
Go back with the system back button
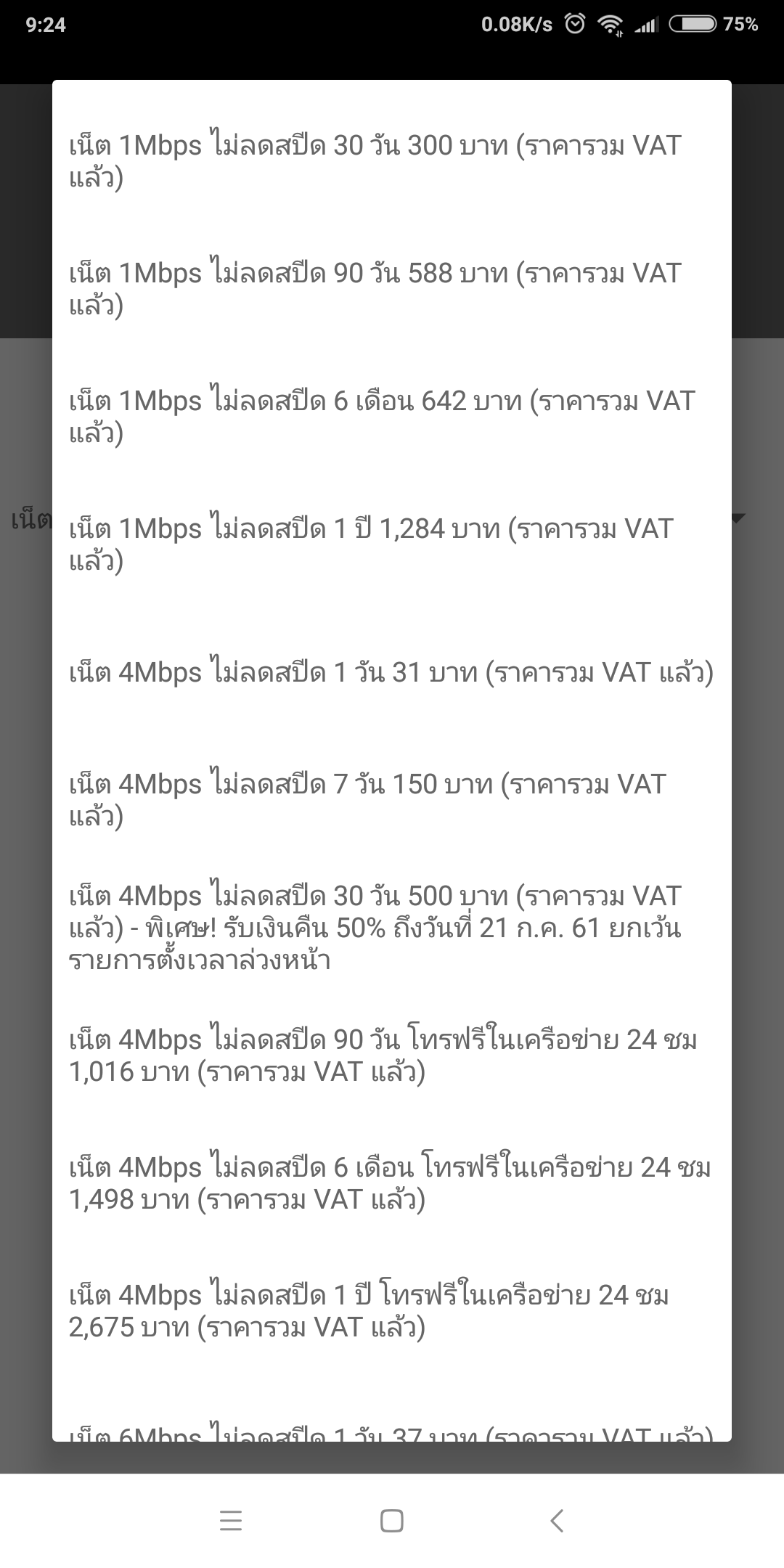click(557, 1520)
